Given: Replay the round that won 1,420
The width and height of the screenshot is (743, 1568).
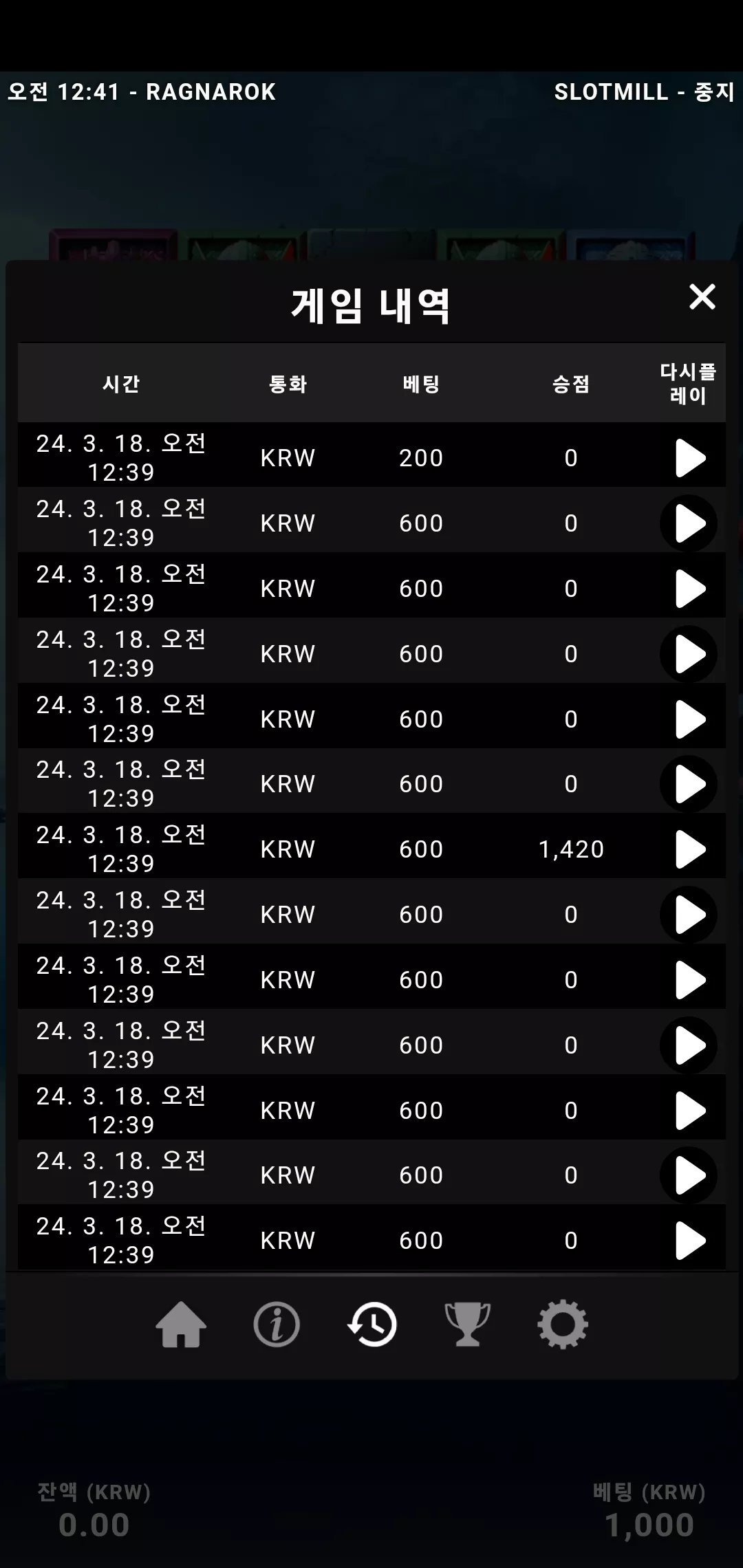Looking at the screenshot, I should [689, 849].
